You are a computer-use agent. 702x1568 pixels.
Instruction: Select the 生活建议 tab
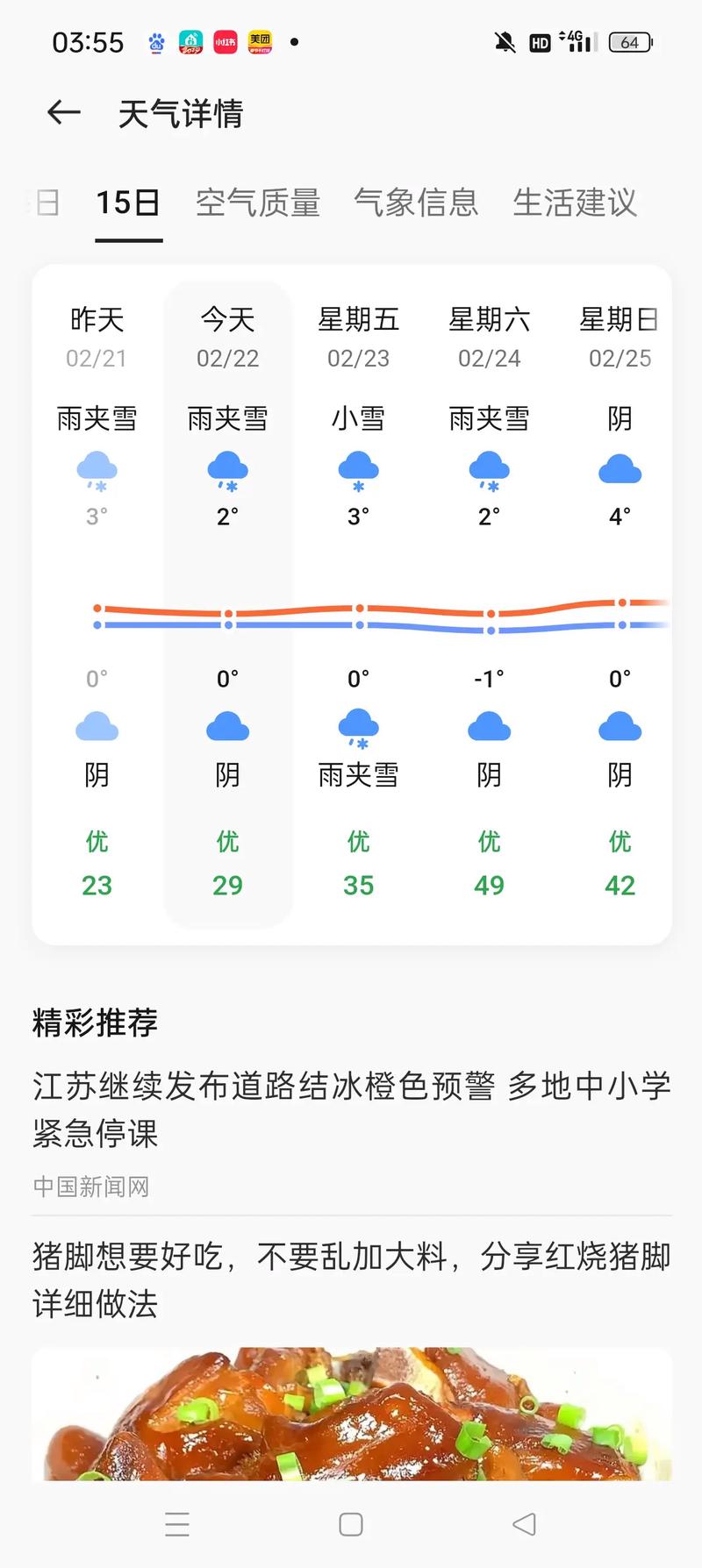click(x=577, y=203)
